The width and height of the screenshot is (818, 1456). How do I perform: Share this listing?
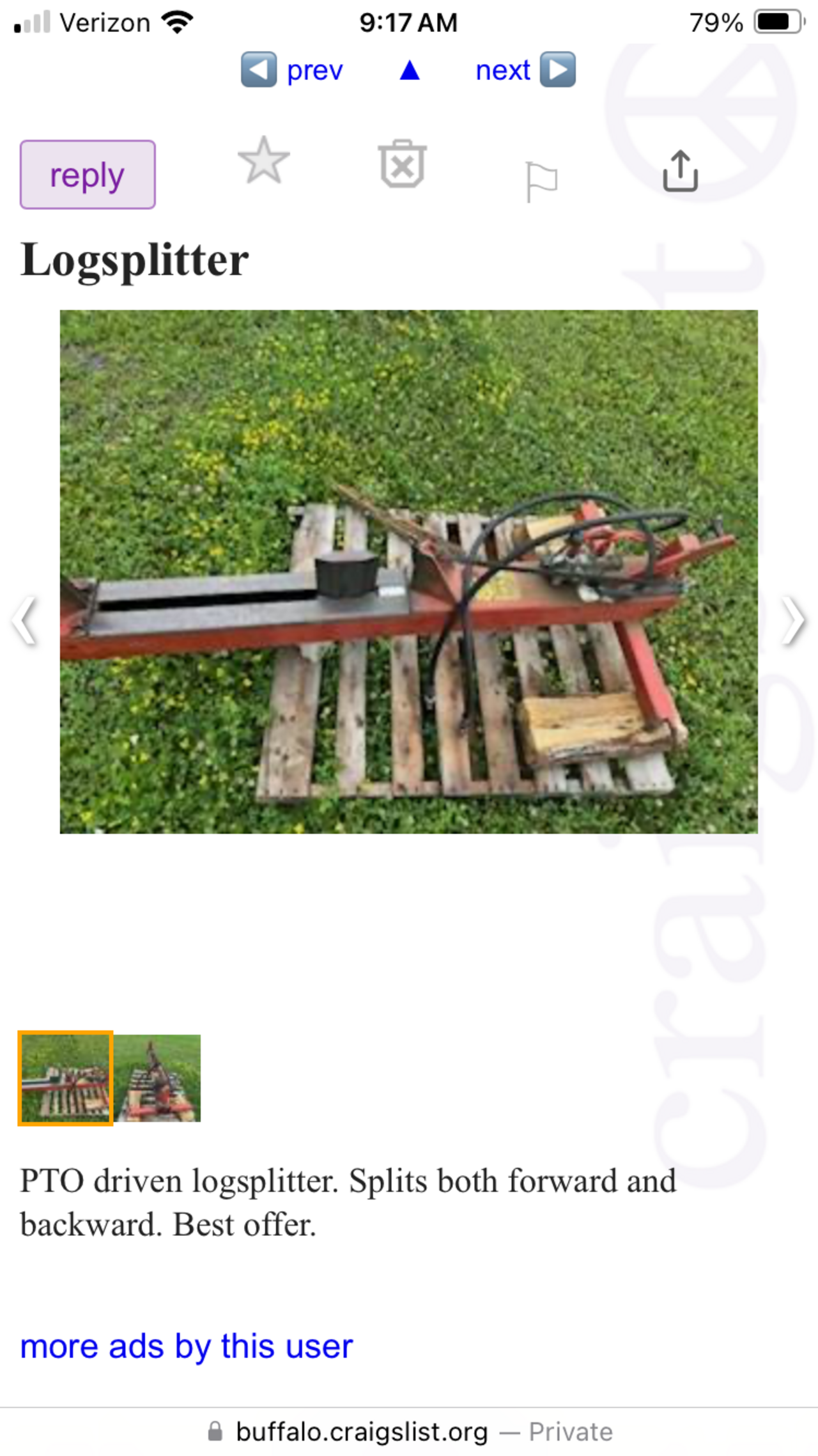coord(680,171)
